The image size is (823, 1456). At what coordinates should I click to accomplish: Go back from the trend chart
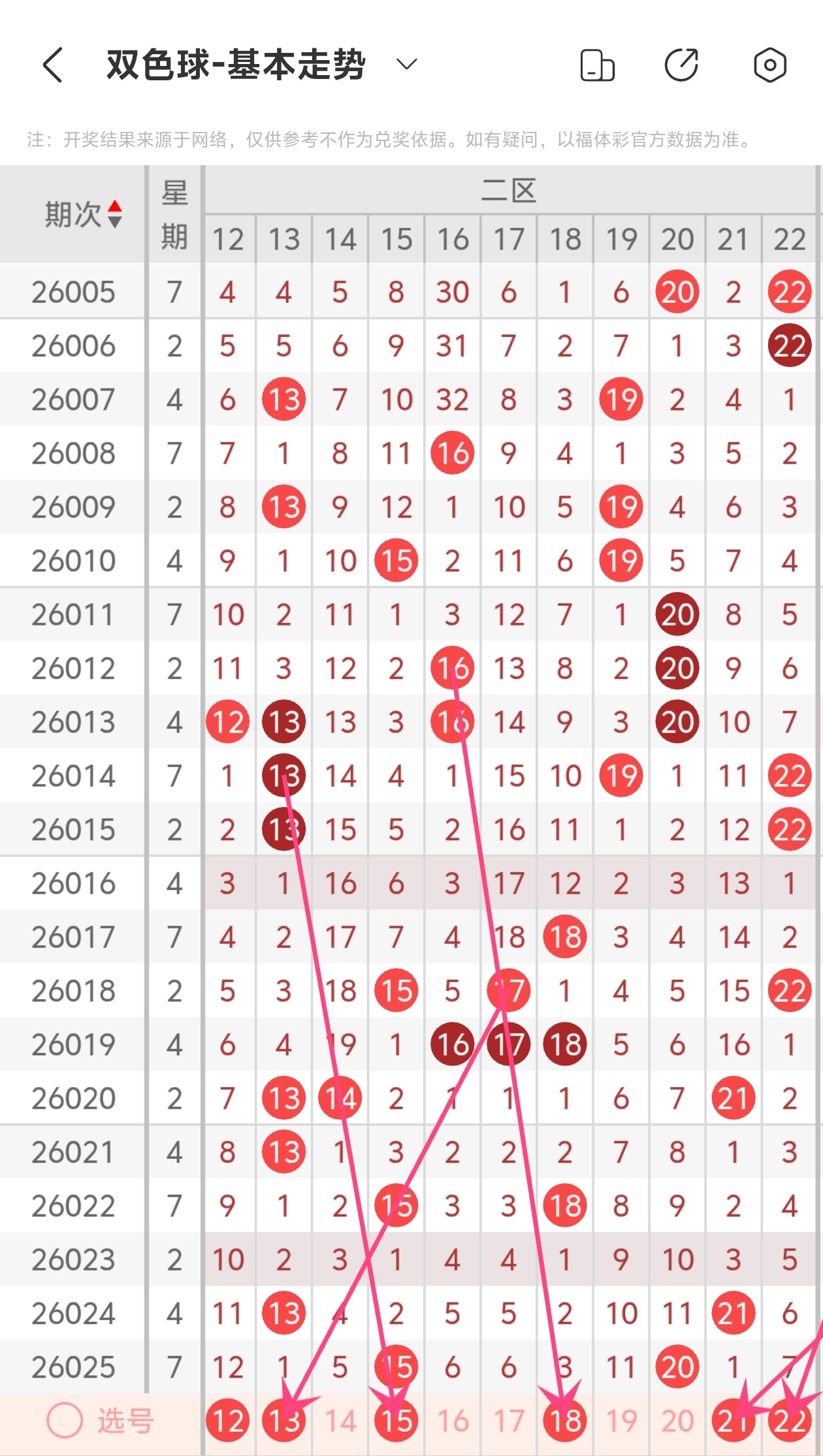click(x=53, y=65)
